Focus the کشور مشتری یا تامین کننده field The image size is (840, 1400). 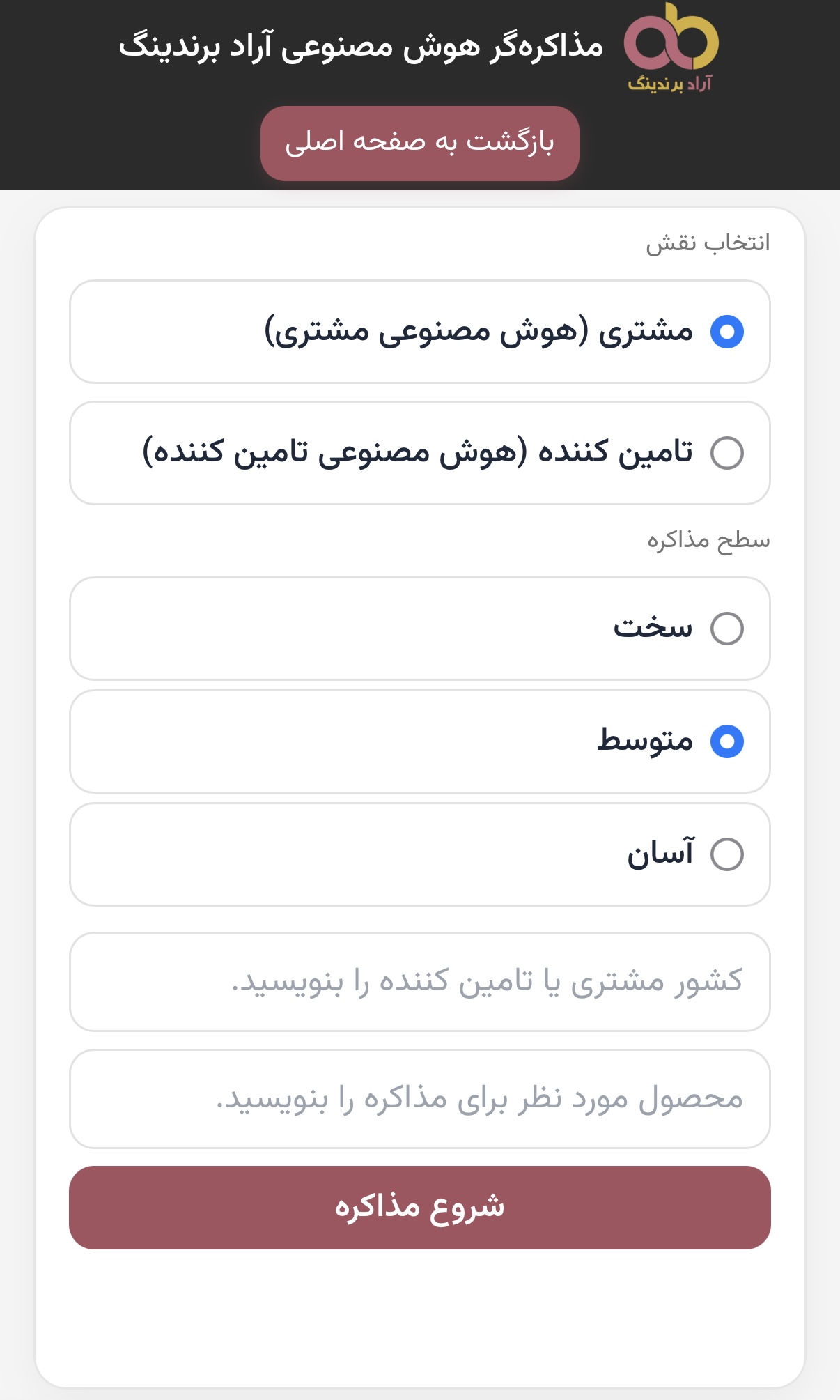click(x=419, y=982)
